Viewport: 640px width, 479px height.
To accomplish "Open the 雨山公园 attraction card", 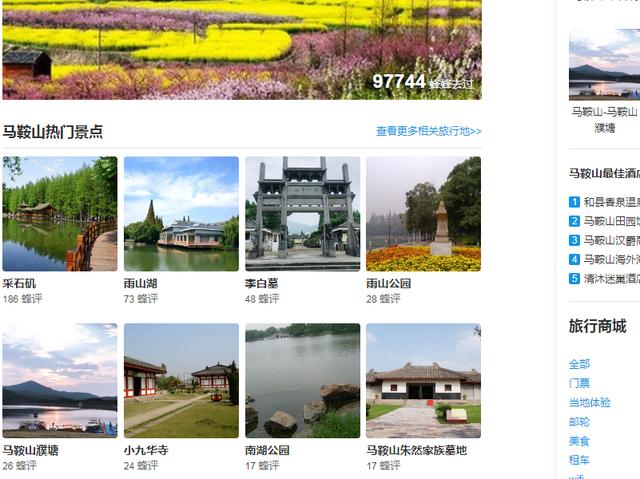I will (x=423, y=213).
